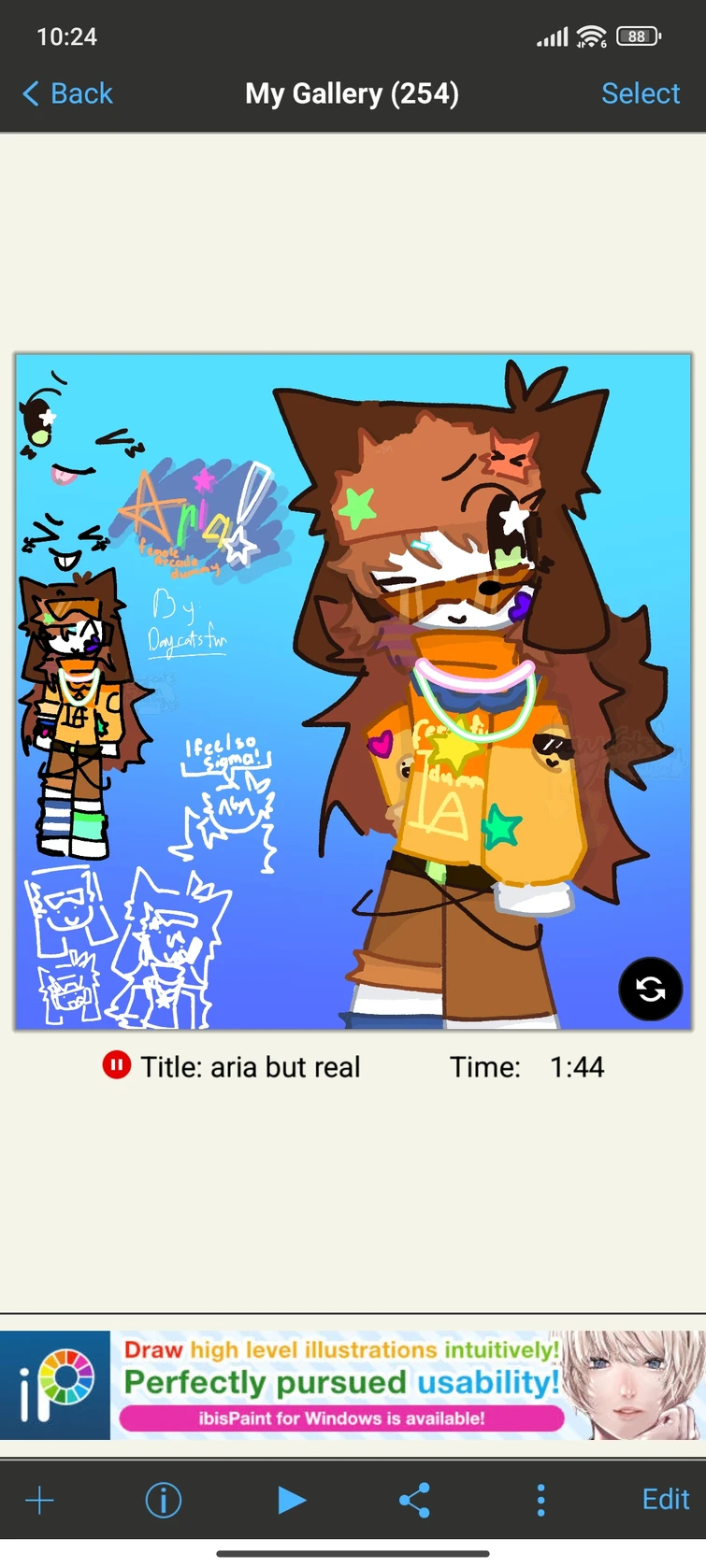Create a new canvas with plus icon
This screenshot has width=706, height=1568.
click(x=39, y=1501)
